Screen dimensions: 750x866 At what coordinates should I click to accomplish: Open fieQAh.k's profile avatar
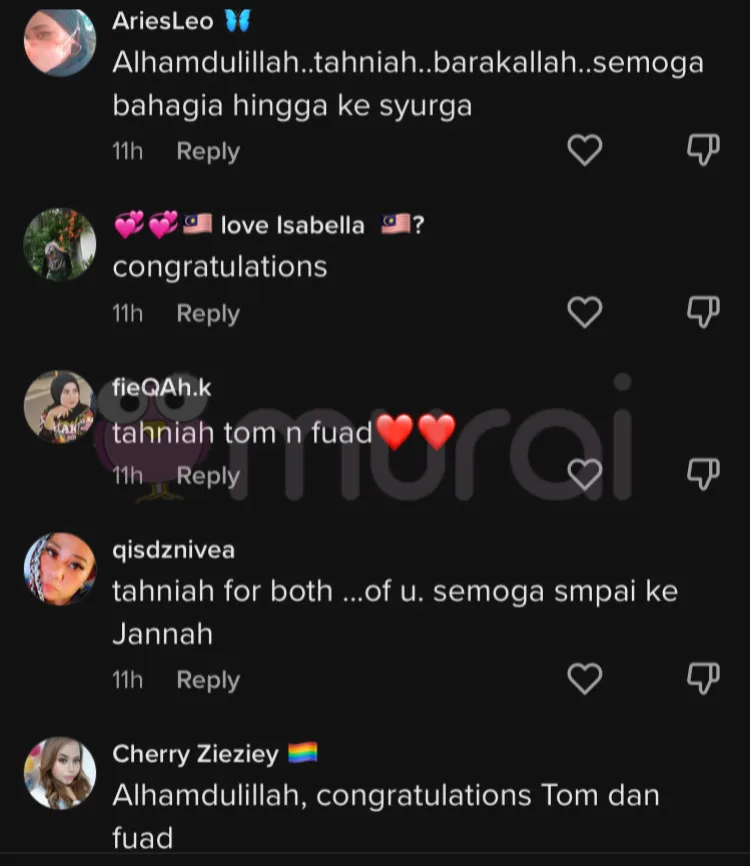[x=60, y=407]
